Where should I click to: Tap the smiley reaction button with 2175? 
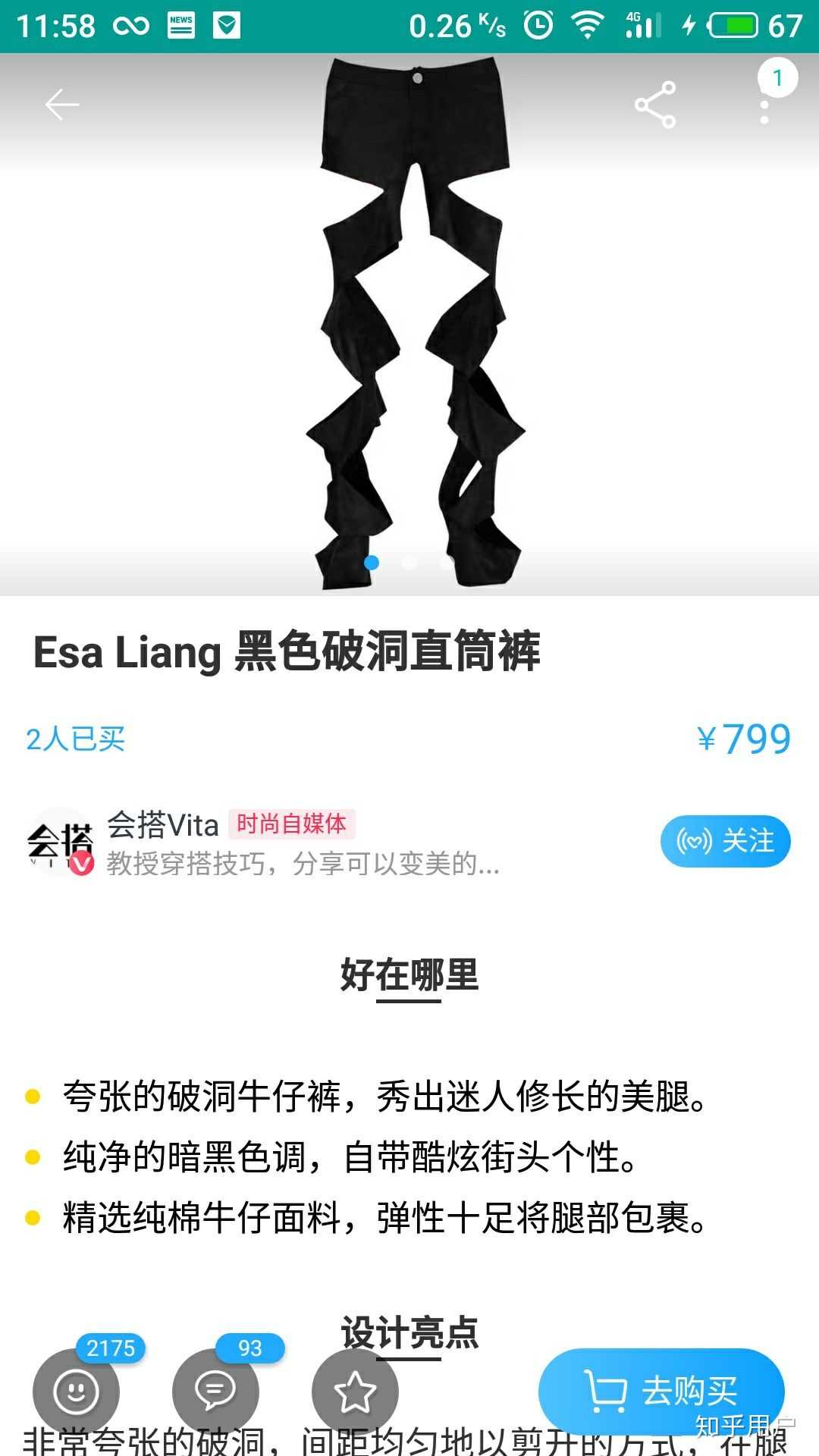(x=76, y=1392)
